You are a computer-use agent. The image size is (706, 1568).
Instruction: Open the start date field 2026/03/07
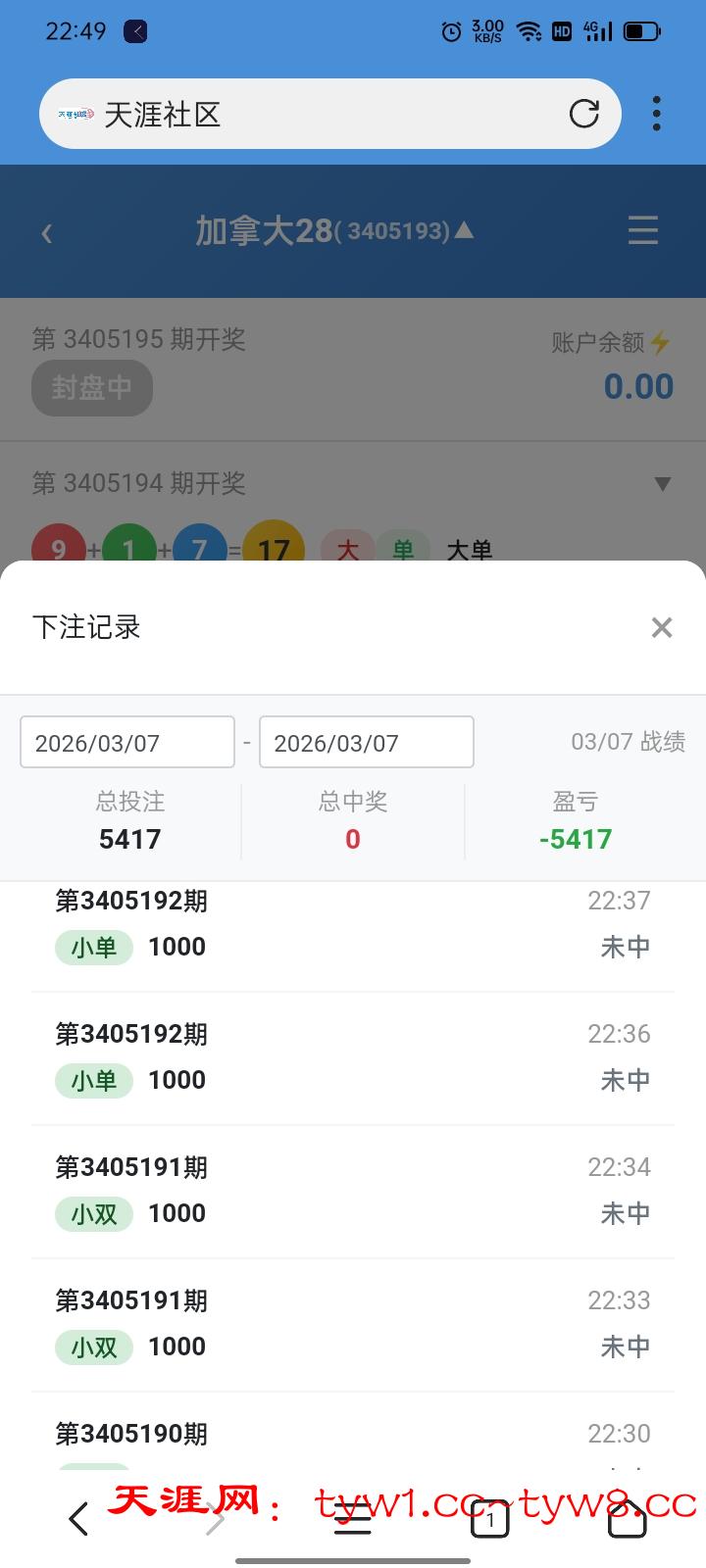pos(127,742)
